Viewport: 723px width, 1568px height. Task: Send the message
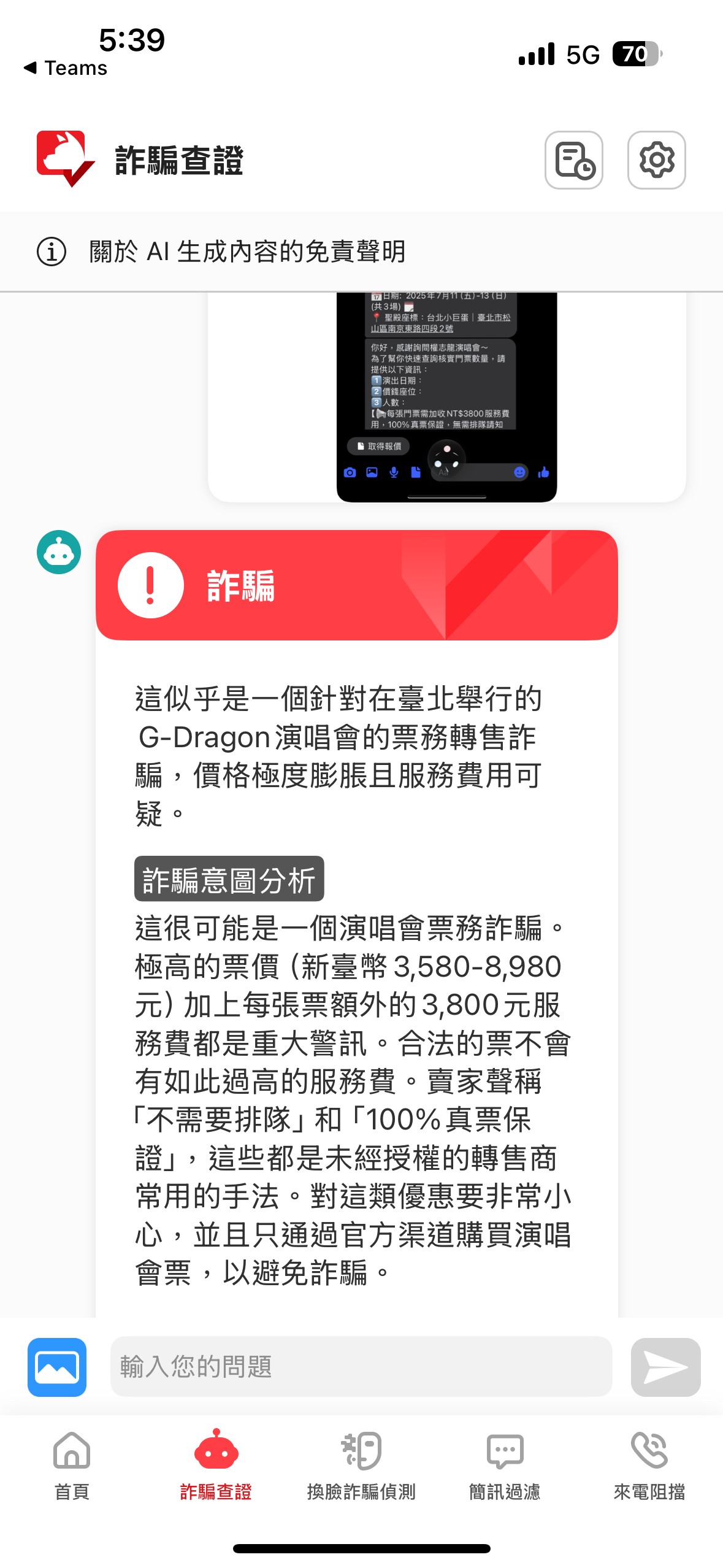(665, 1367)
